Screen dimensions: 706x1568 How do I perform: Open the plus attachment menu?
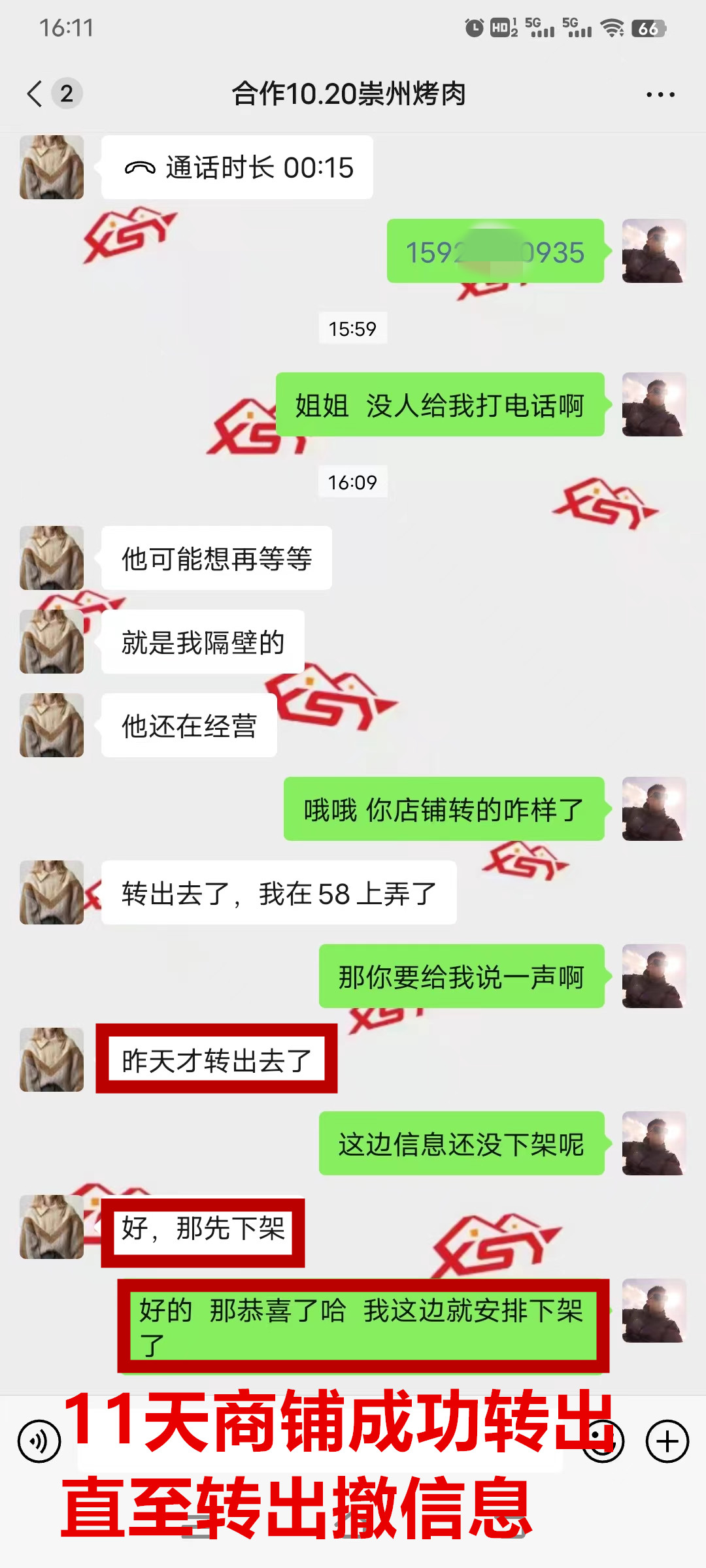pos(667,1441)
